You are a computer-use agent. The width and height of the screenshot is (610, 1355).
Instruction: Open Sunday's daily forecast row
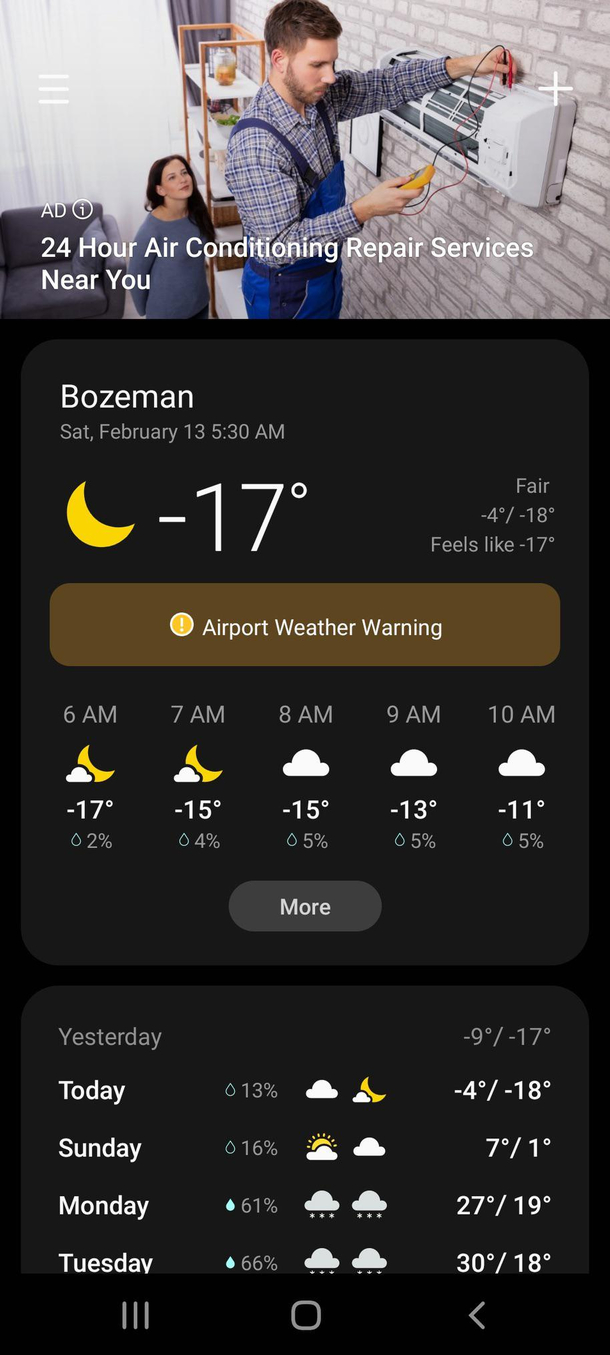tap(305, 1147)
